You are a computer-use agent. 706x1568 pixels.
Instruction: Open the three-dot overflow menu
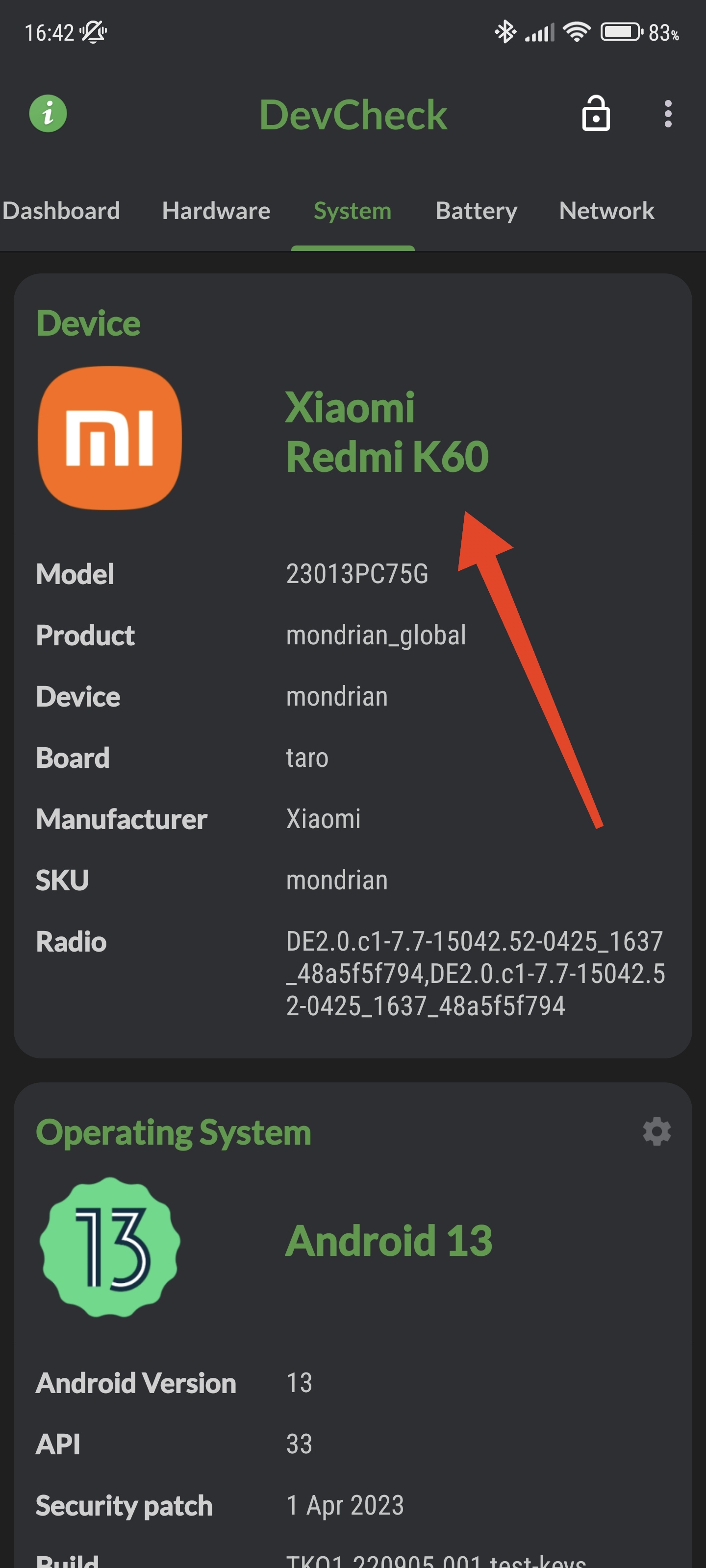(x=668, y=114)
